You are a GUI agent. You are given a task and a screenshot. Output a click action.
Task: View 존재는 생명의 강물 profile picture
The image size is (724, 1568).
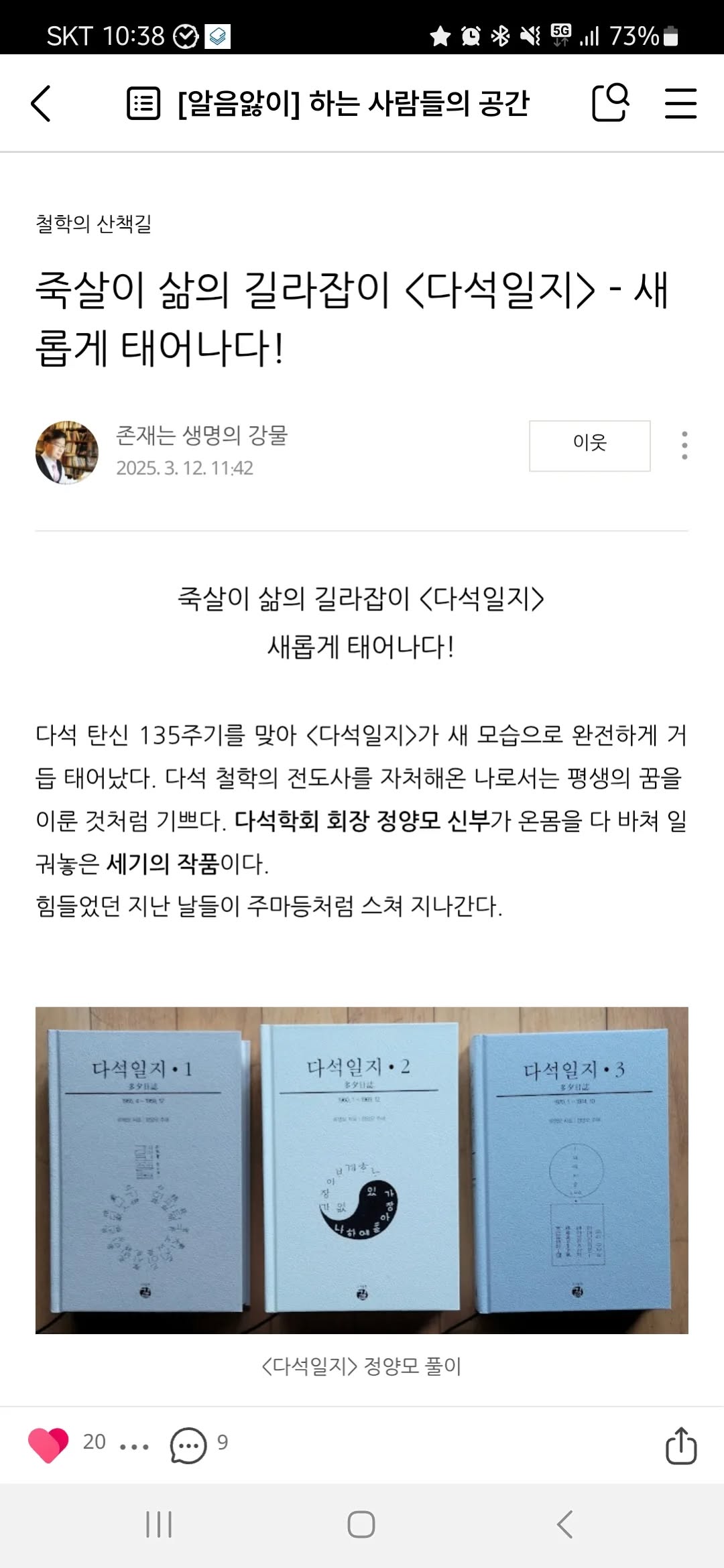coord(67,452)
